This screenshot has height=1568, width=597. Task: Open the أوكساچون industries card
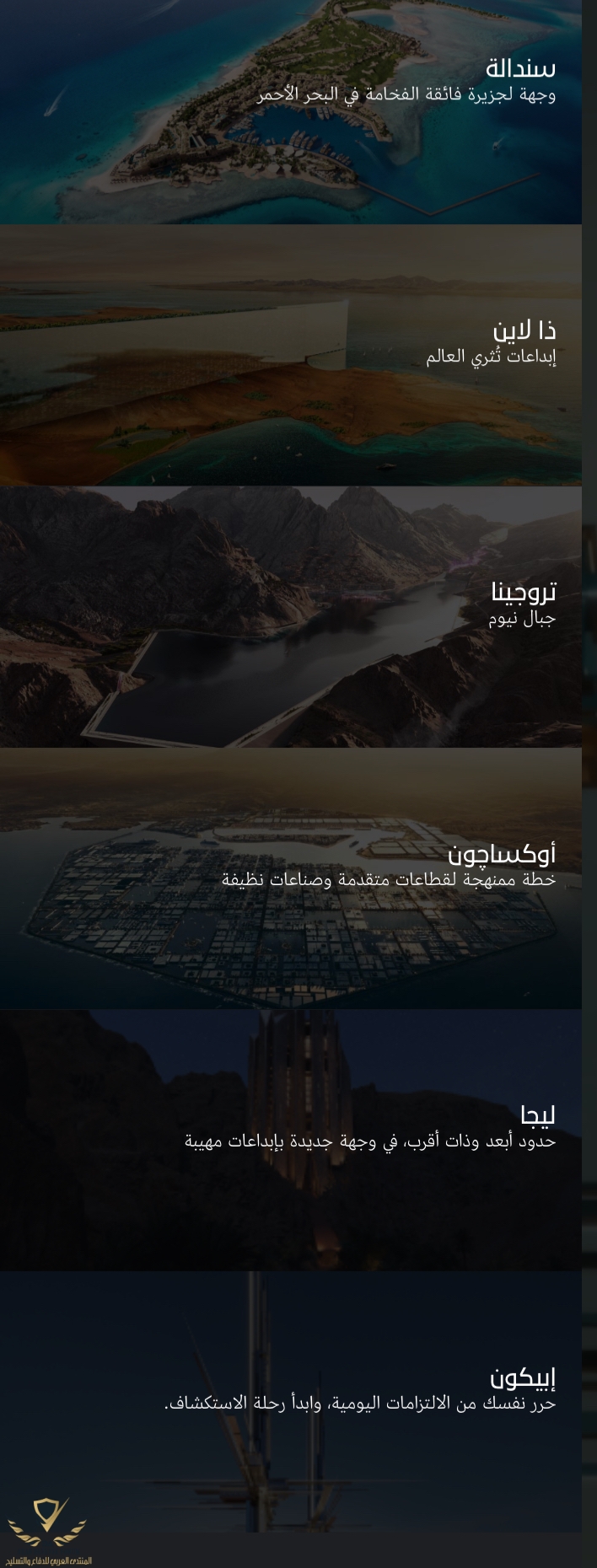click(291, 878)
